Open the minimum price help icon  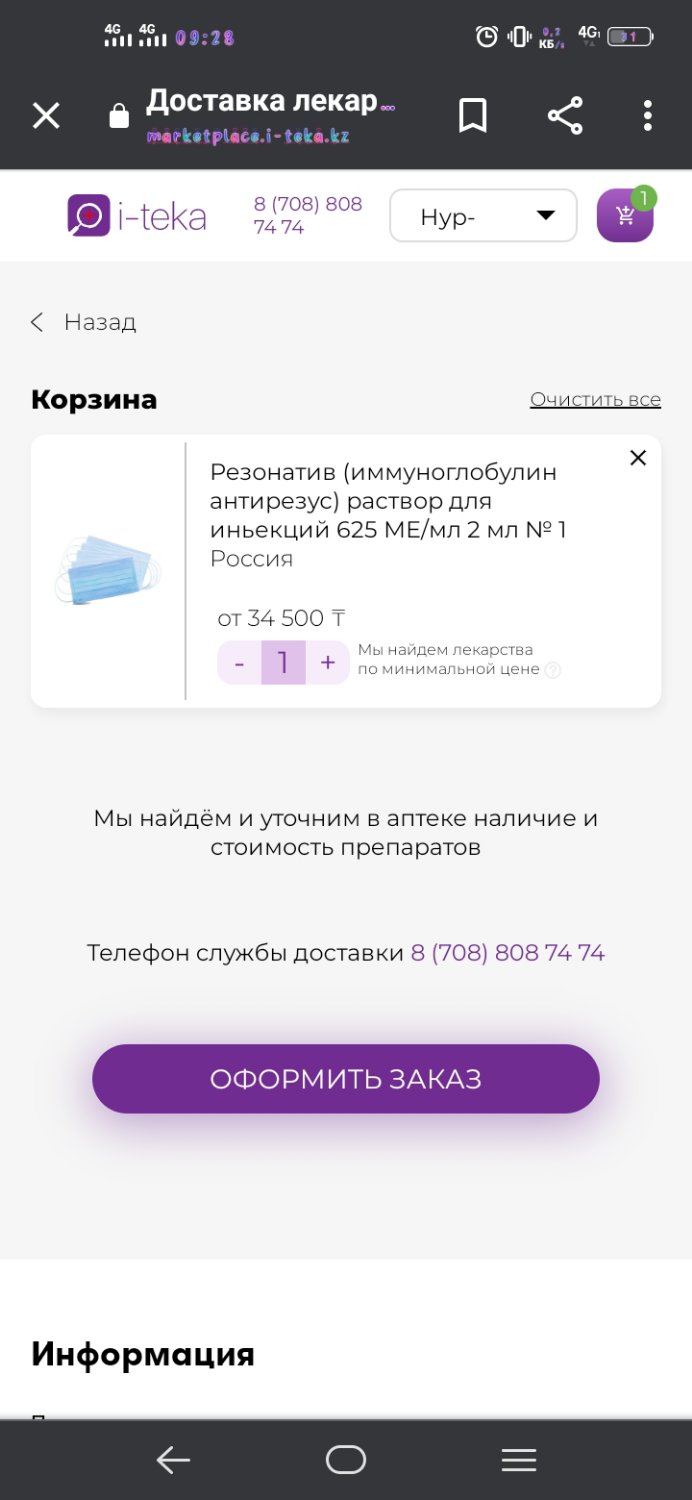552,670
